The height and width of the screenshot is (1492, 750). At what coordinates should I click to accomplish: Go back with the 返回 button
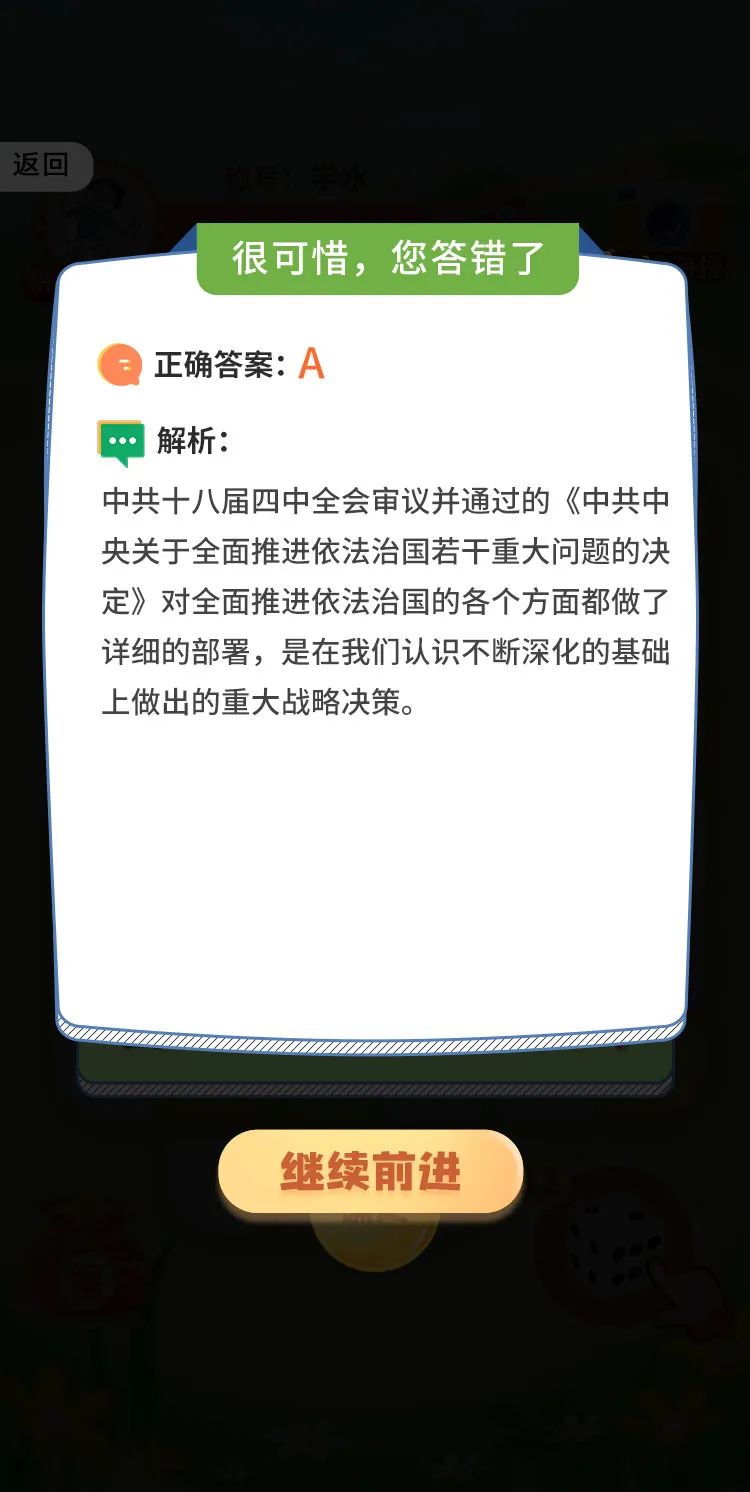[44, 166]
